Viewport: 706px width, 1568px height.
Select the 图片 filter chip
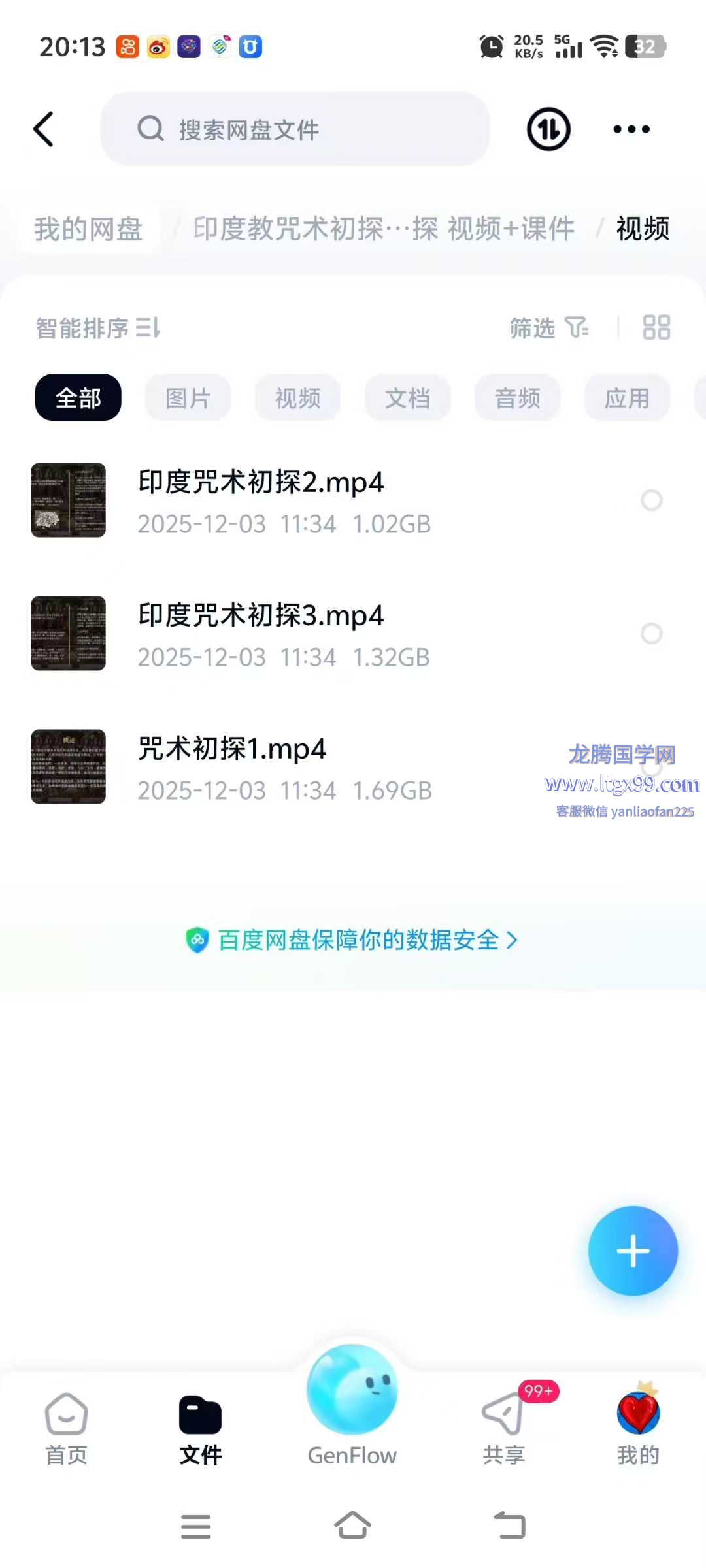(188, 398)
